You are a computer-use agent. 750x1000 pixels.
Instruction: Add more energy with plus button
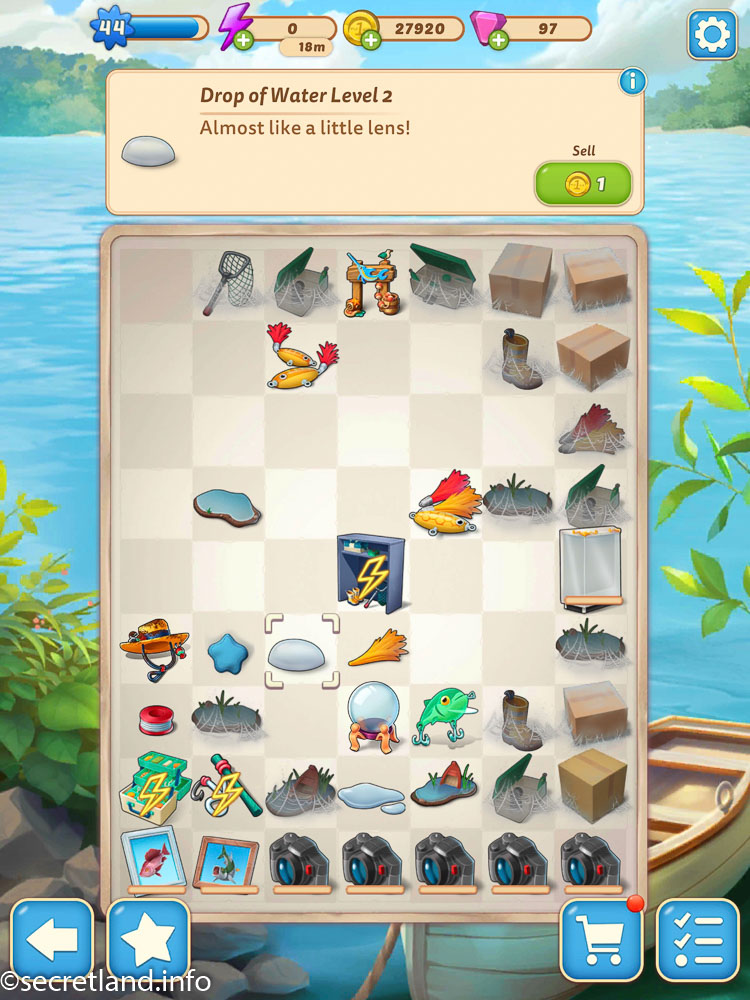point(243,40)
